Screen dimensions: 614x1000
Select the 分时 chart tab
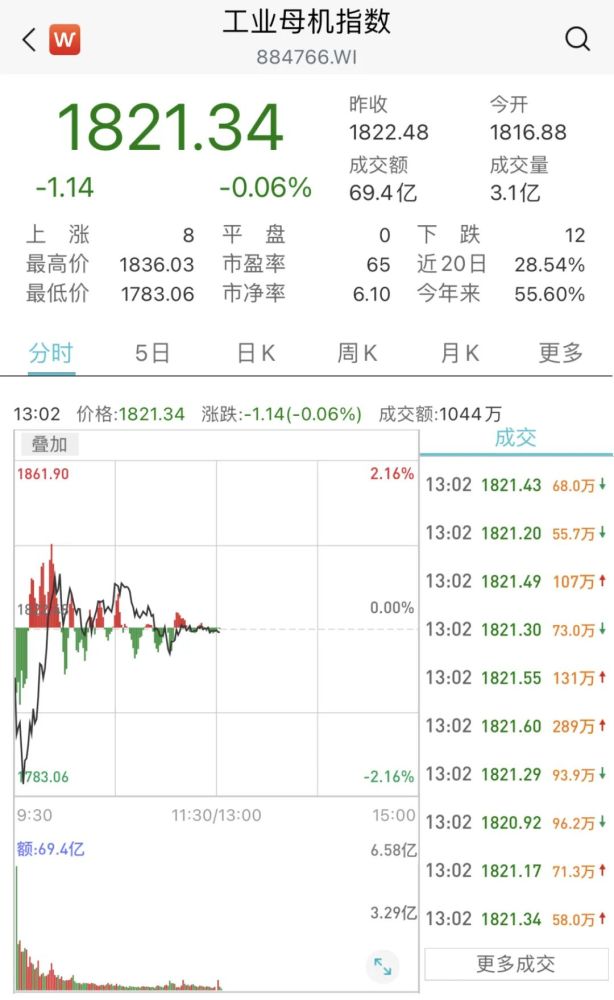click(51, 353)
